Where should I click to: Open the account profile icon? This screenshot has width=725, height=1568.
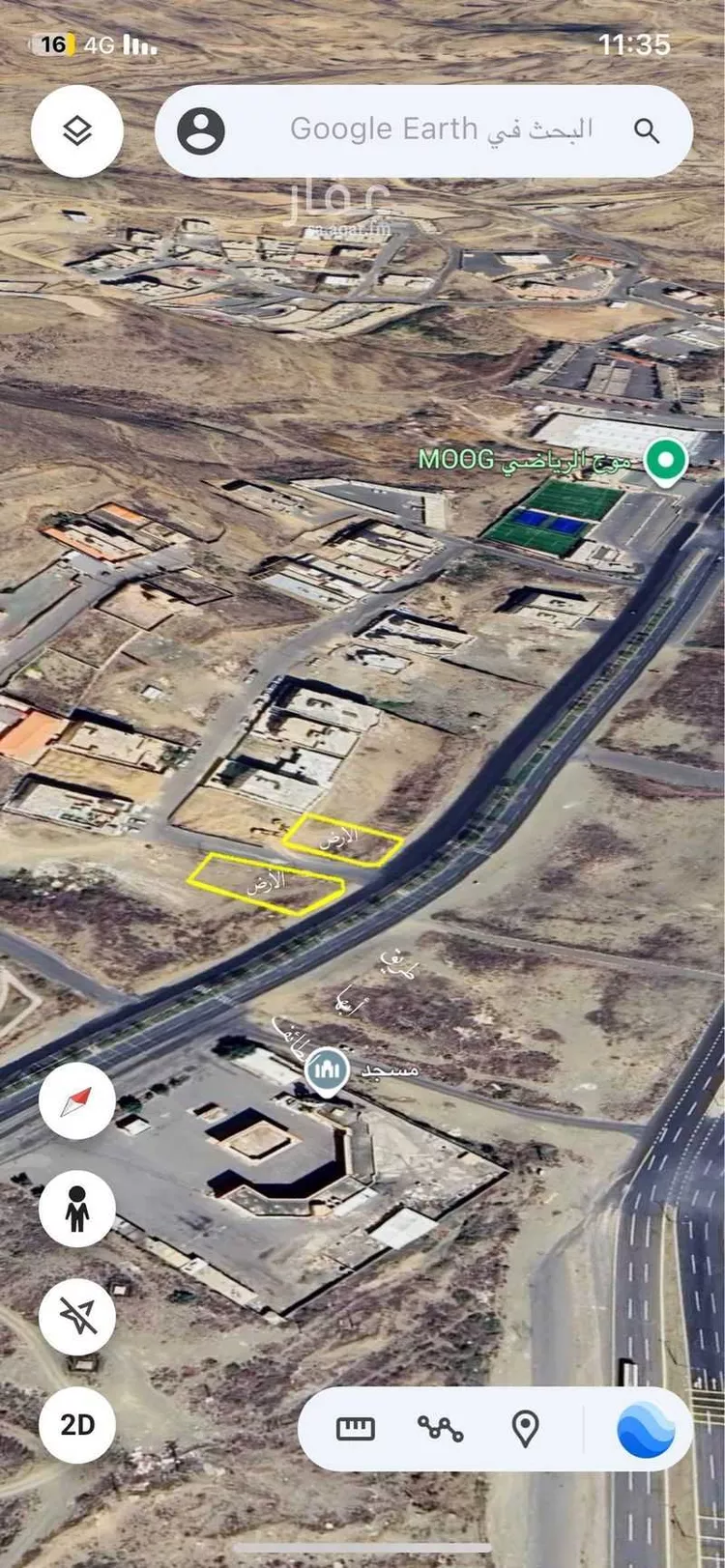point(201,131)
